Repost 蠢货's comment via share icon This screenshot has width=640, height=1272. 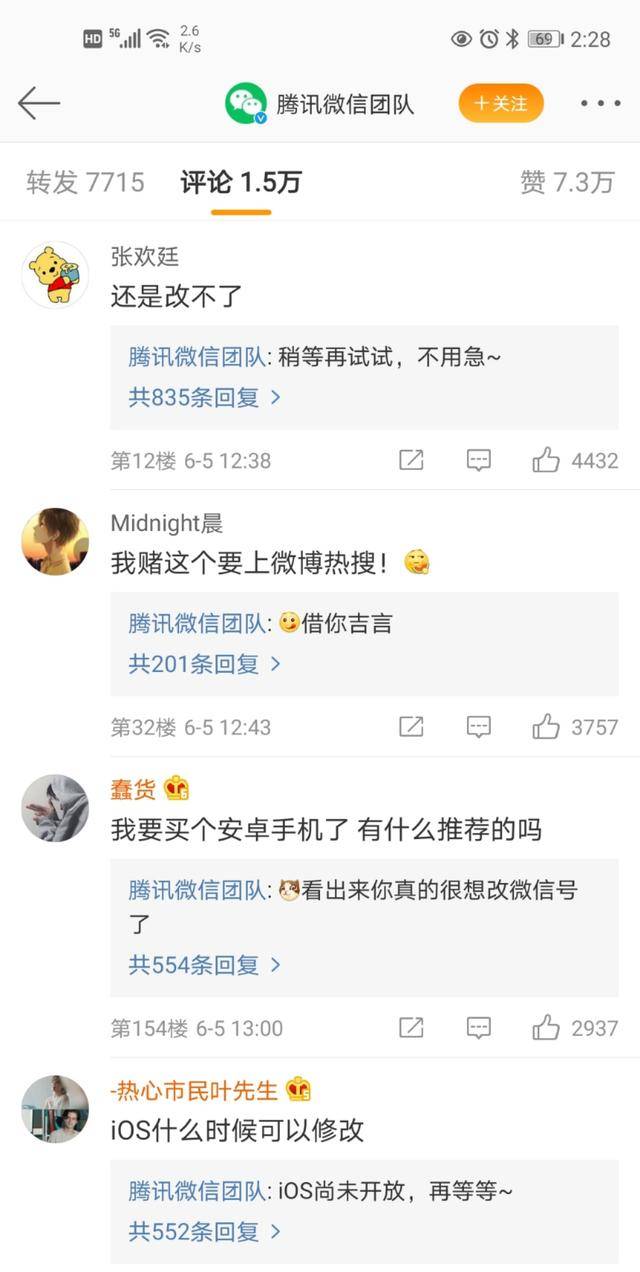411,1027
